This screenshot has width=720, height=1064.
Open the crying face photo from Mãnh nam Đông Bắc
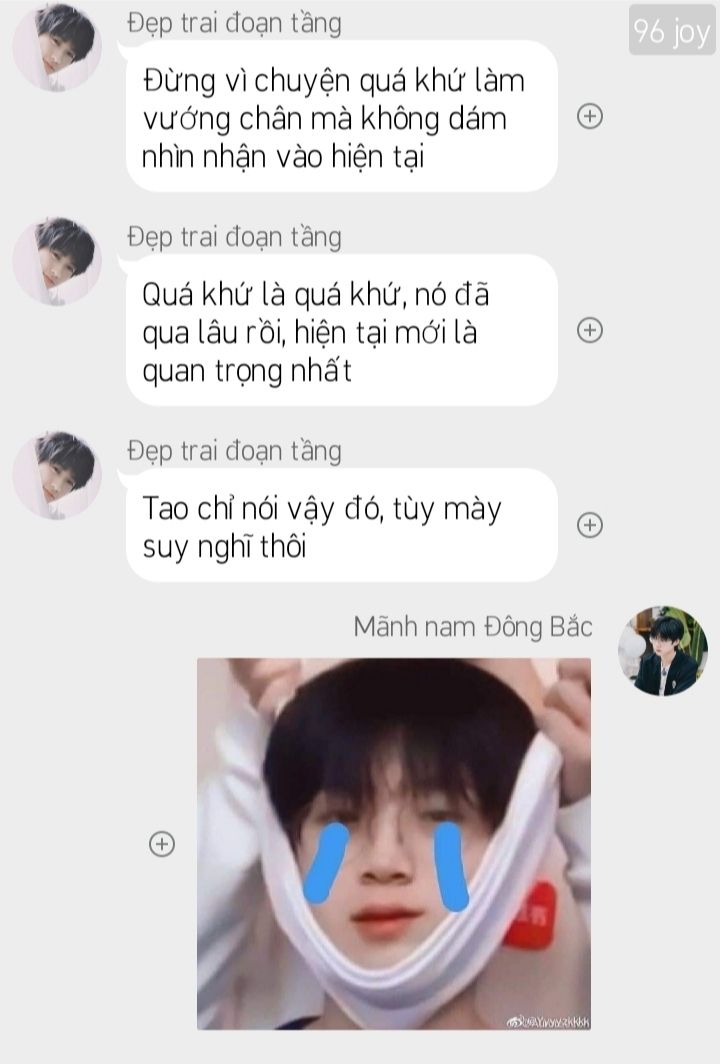click(393, 843)
